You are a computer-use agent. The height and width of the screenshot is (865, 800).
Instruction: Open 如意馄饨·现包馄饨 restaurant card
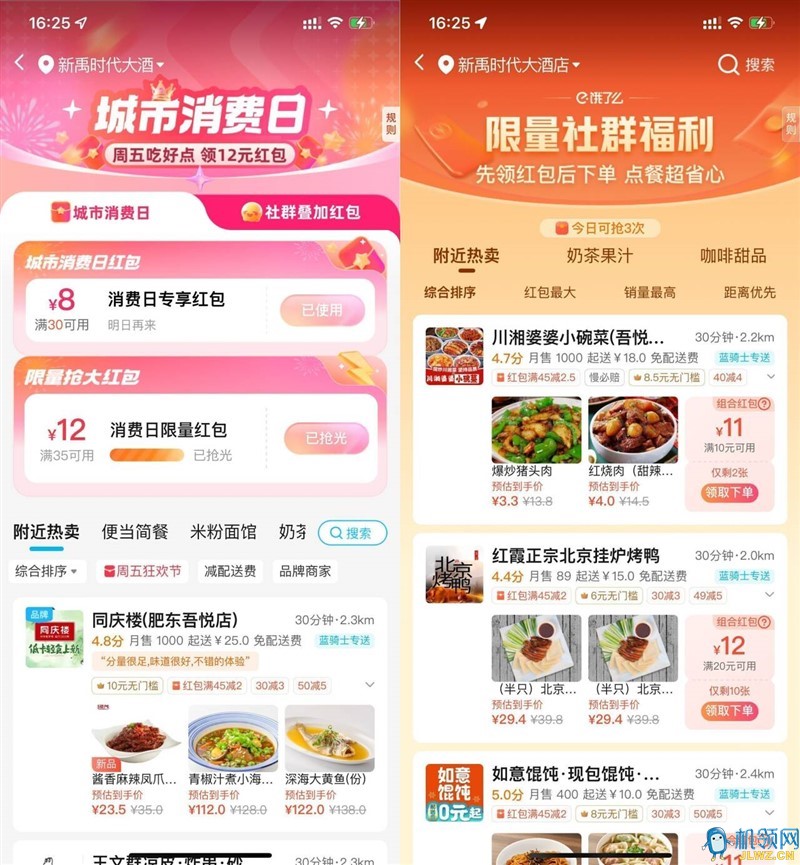pyautogui.click(x=575, y=774)
